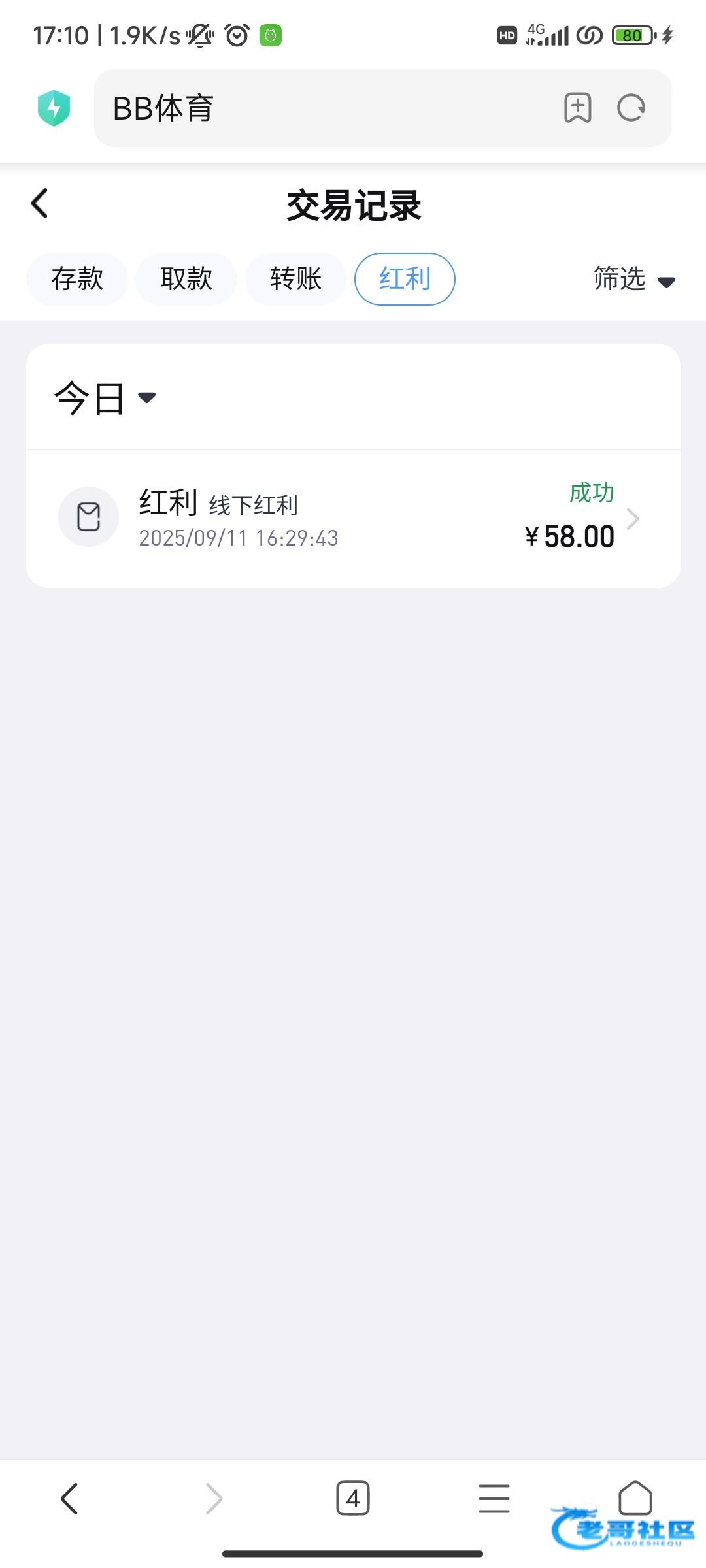Select the 红利 tab
Screen dimensions: 706x1568
(x=405, y=279)
